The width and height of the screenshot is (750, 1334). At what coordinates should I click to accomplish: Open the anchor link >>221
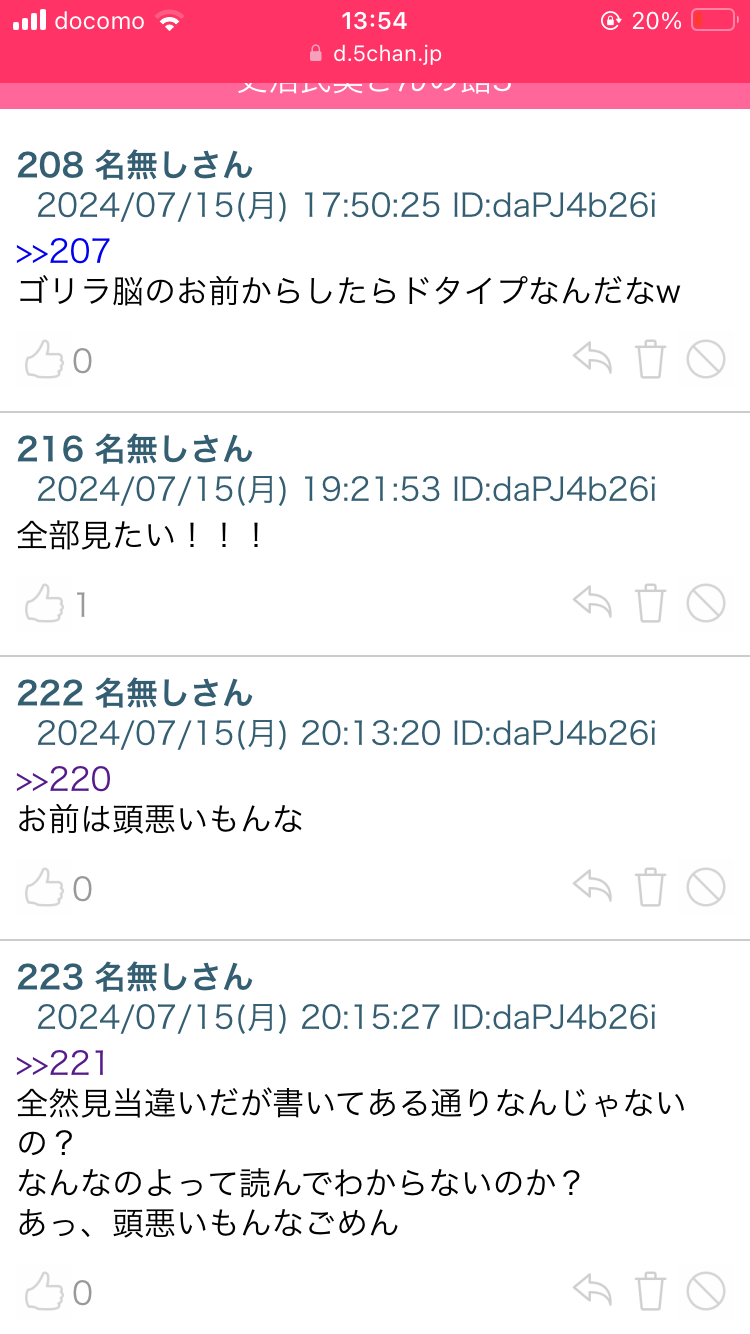pos(62,1063)
